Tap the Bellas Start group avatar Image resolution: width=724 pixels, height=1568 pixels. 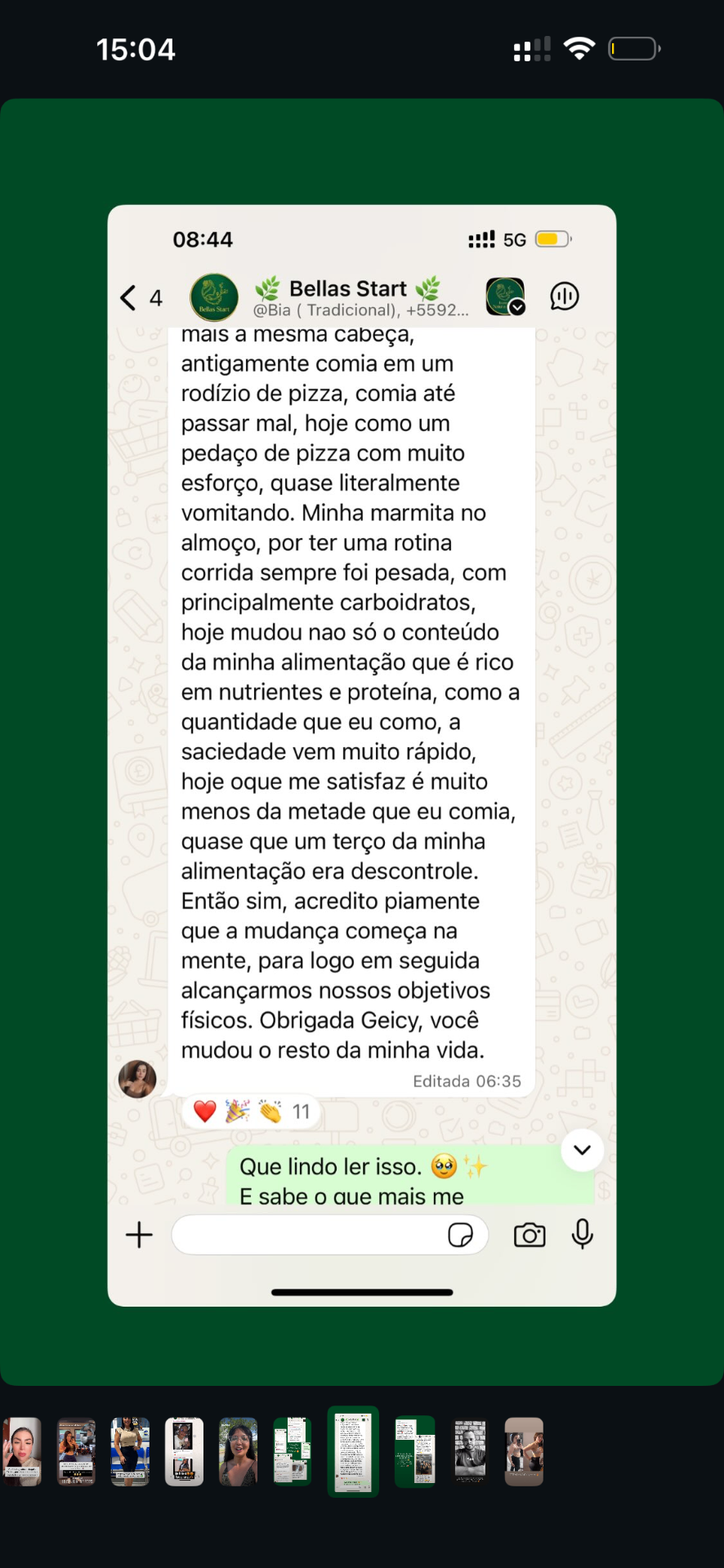213,296
